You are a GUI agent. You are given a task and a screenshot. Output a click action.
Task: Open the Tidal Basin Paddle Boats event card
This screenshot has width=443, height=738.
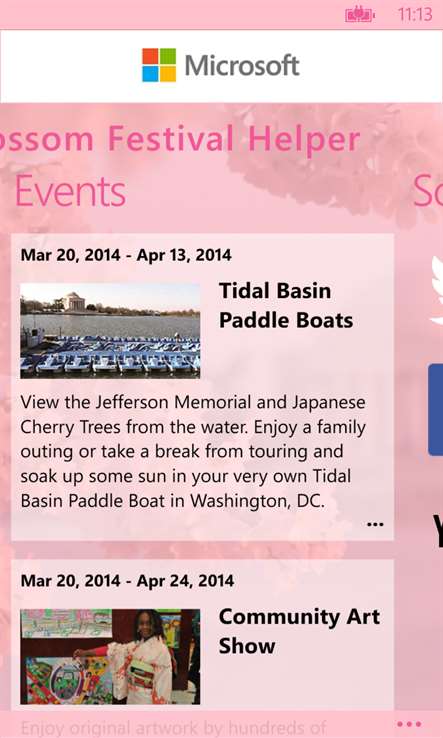pyautogui.click(x=202, y=387)
